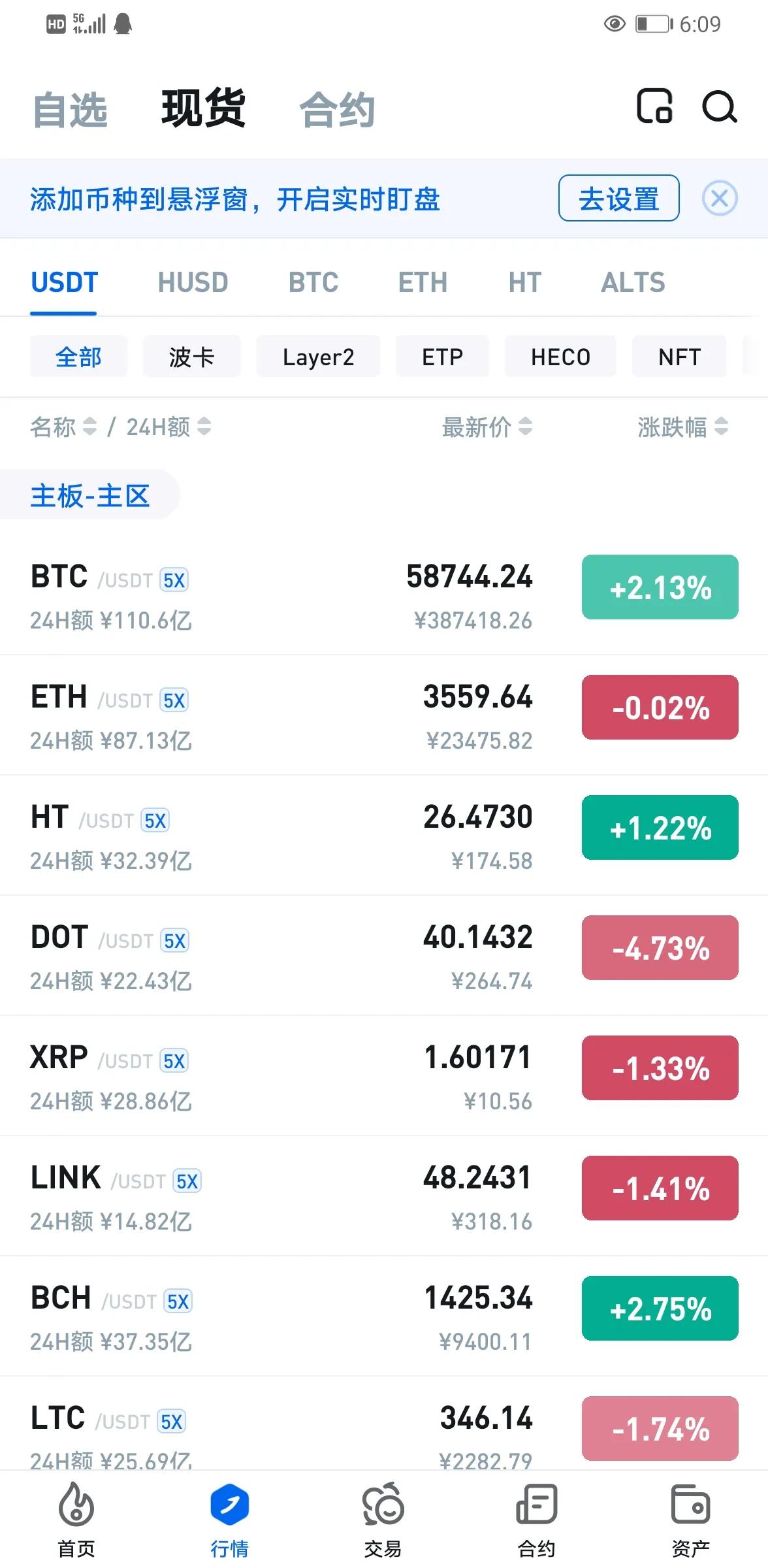Open the HECO filter category
This screenshot has height=1568, width=768.
(x=560, y=356)
